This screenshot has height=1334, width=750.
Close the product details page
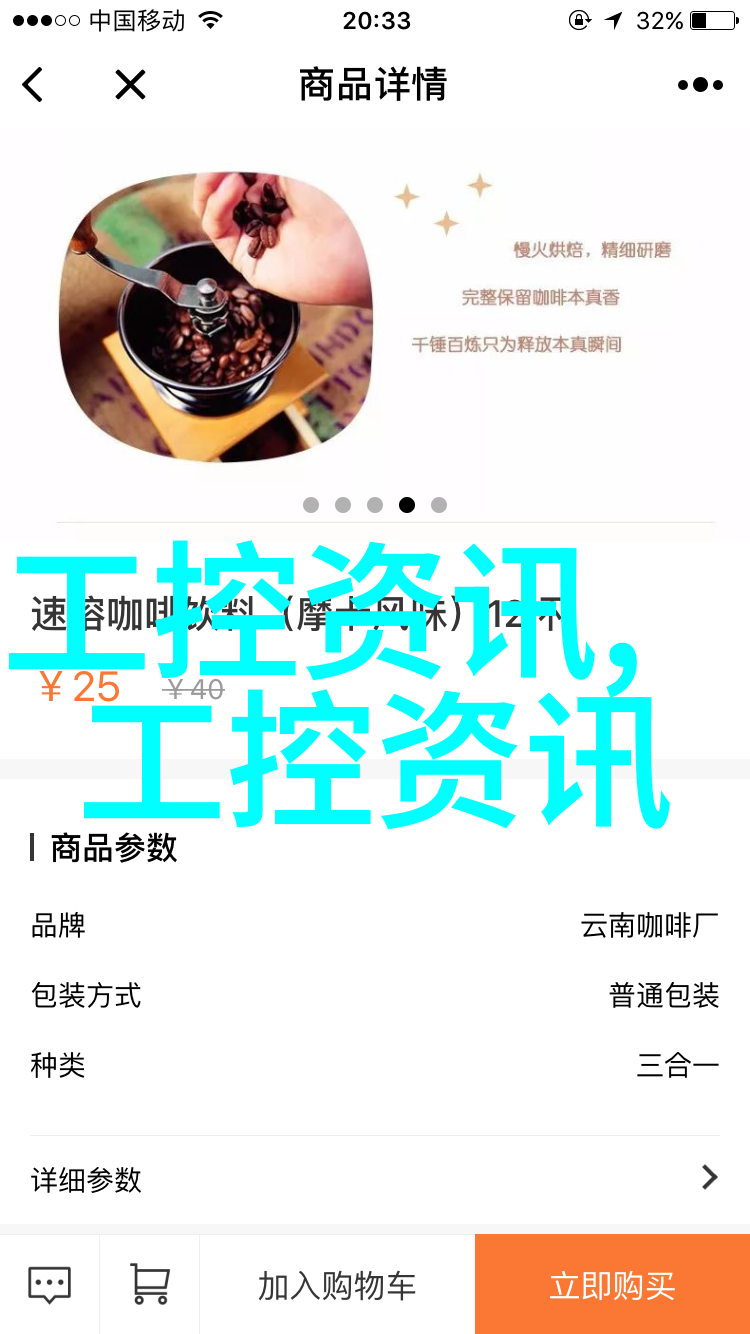coord(130,85)
